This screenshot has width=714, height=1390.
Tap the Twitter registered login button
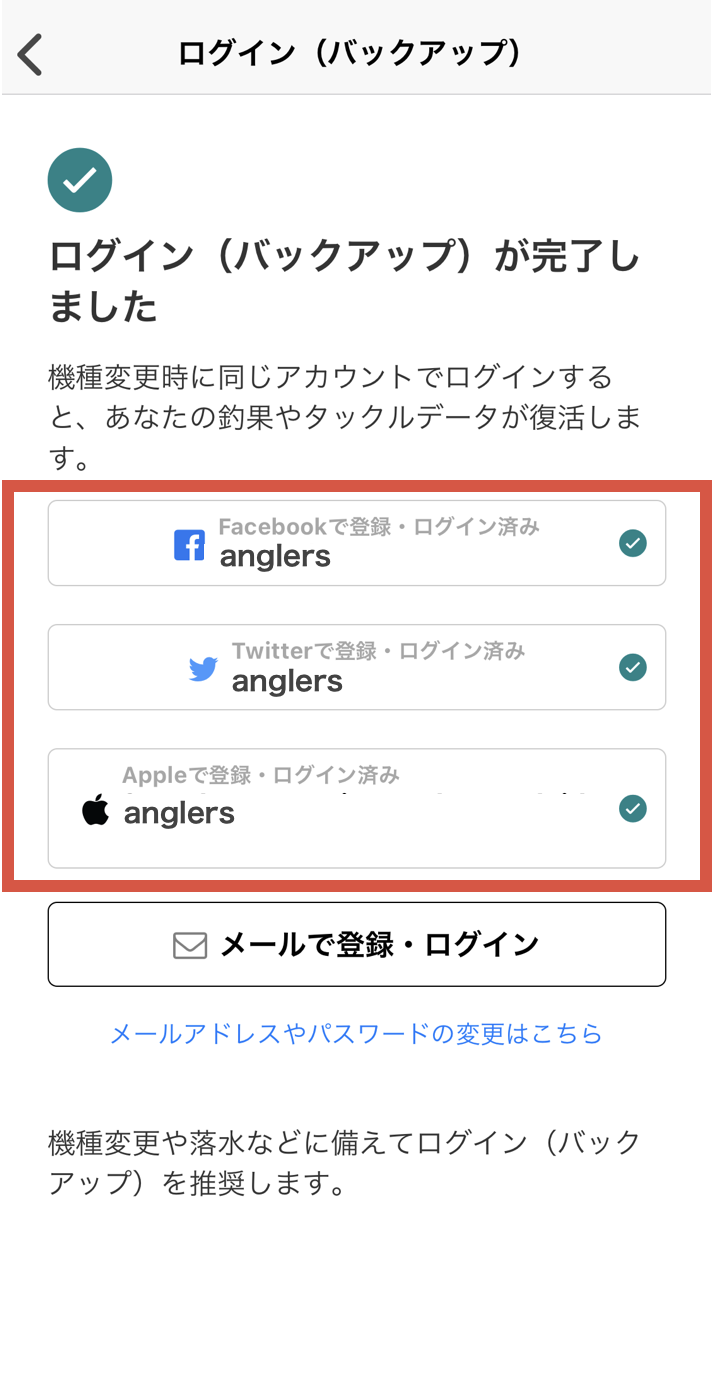point(356,667)
